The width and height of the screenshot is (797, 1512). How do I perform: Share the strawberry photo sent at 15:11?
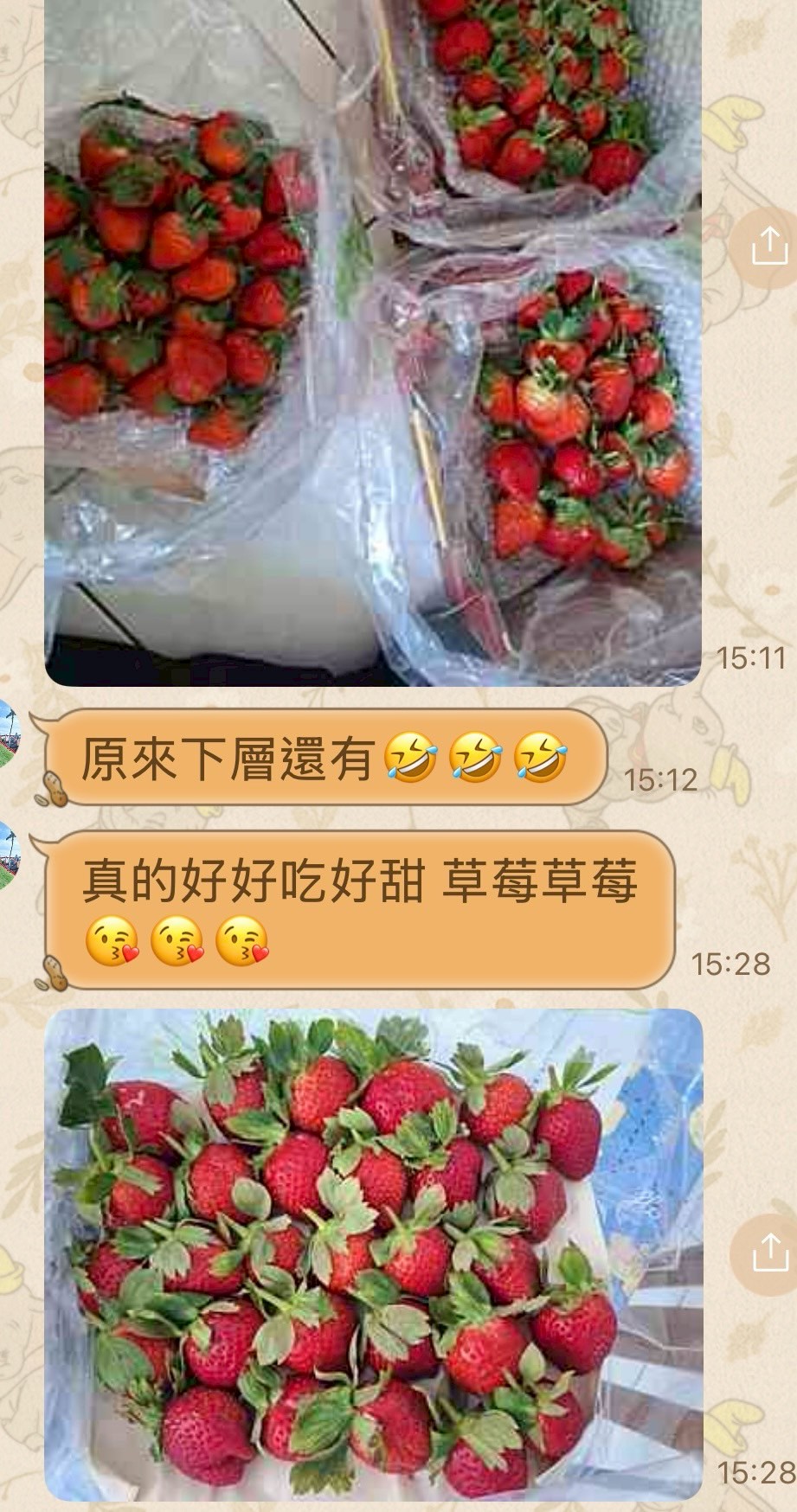coord(767,247)
